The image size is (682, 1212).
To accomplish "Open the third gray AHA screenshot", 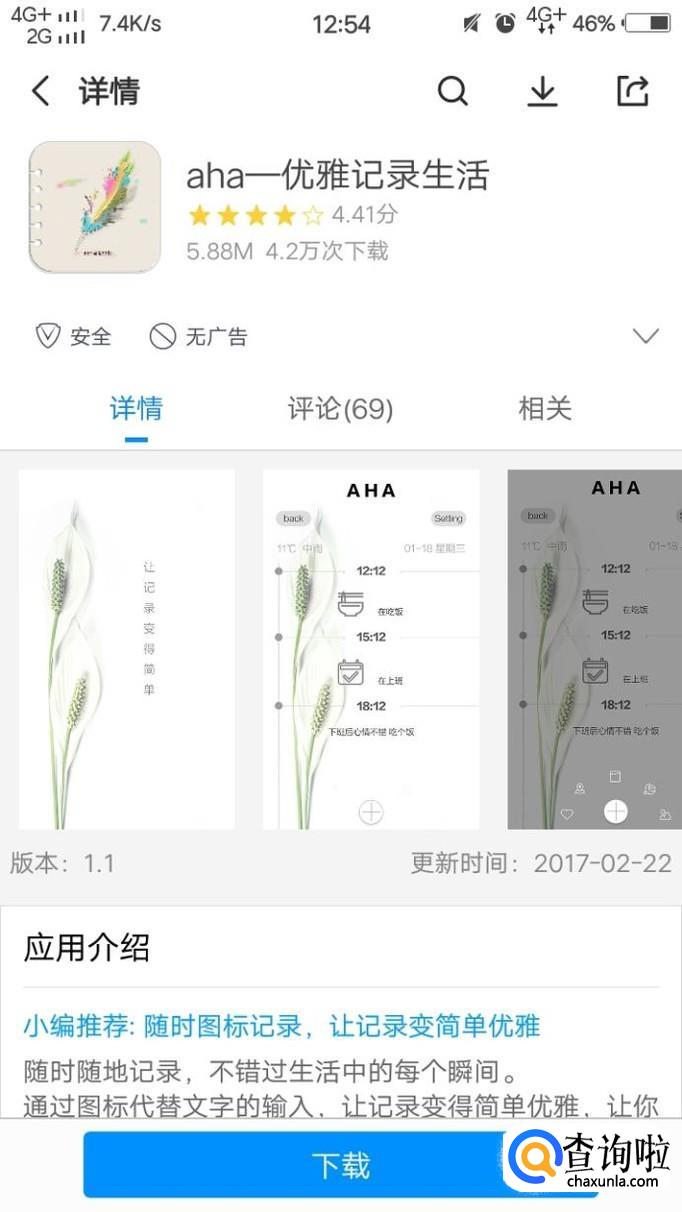I will click(594, 649).
